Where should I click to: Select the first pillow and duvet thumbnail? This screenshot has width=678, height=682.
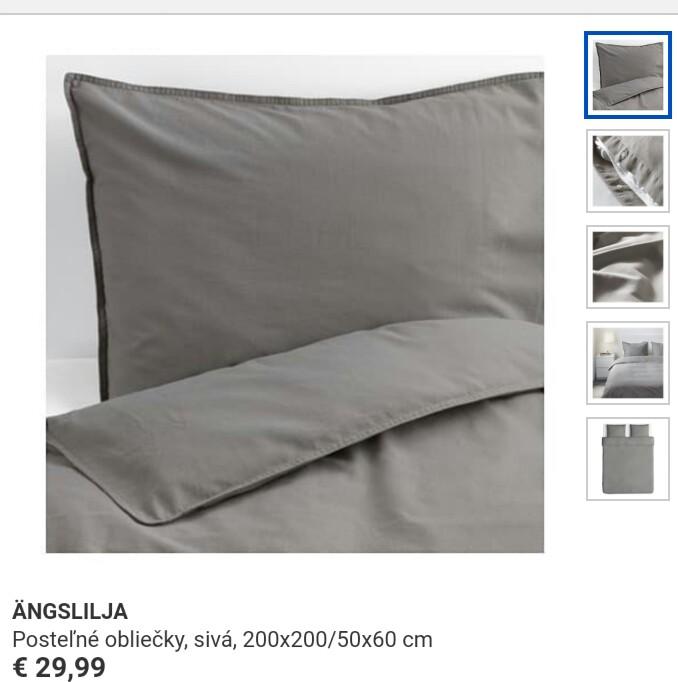(627, 75)
